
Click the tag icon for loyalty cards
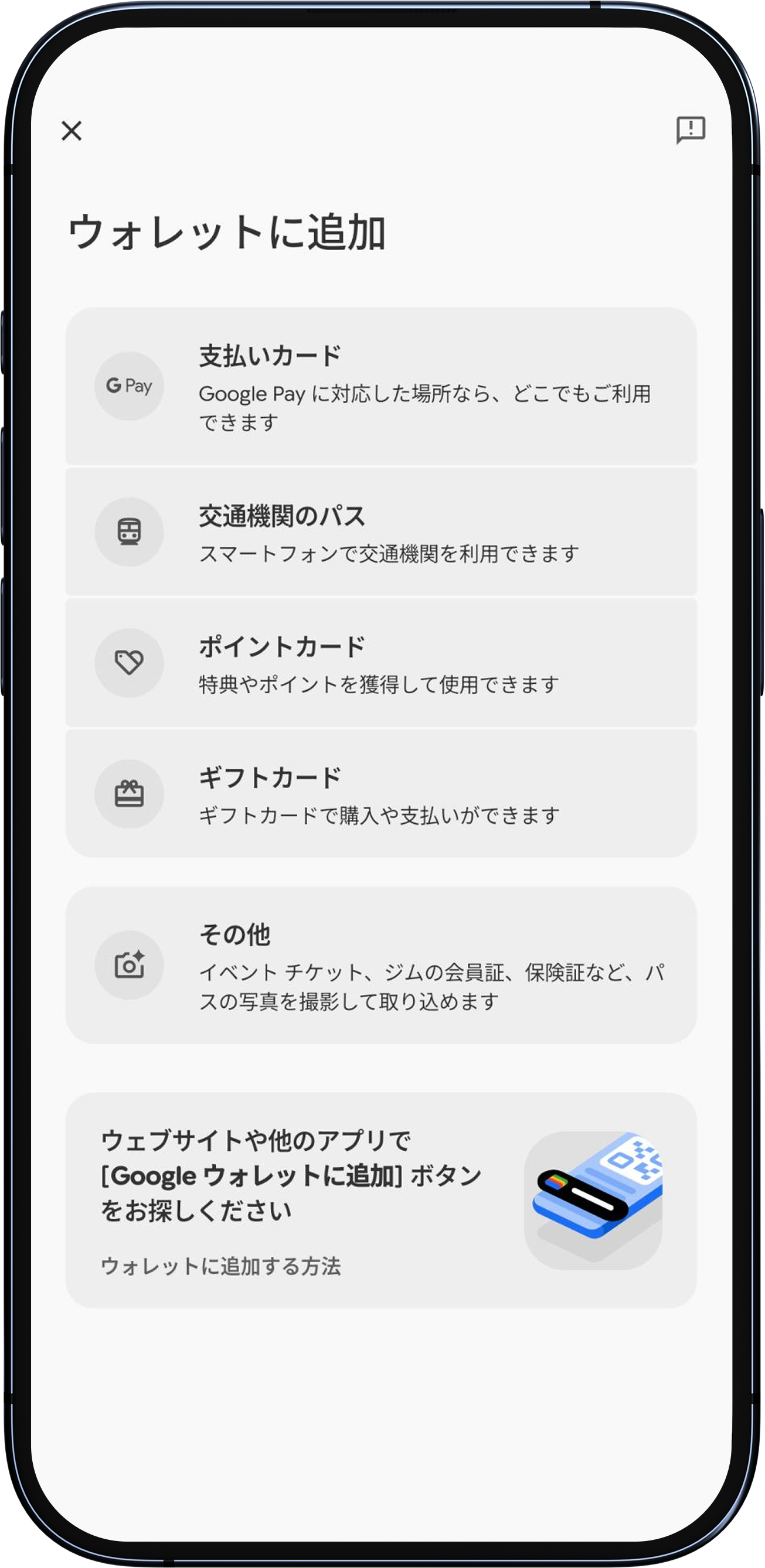(128, 663)
